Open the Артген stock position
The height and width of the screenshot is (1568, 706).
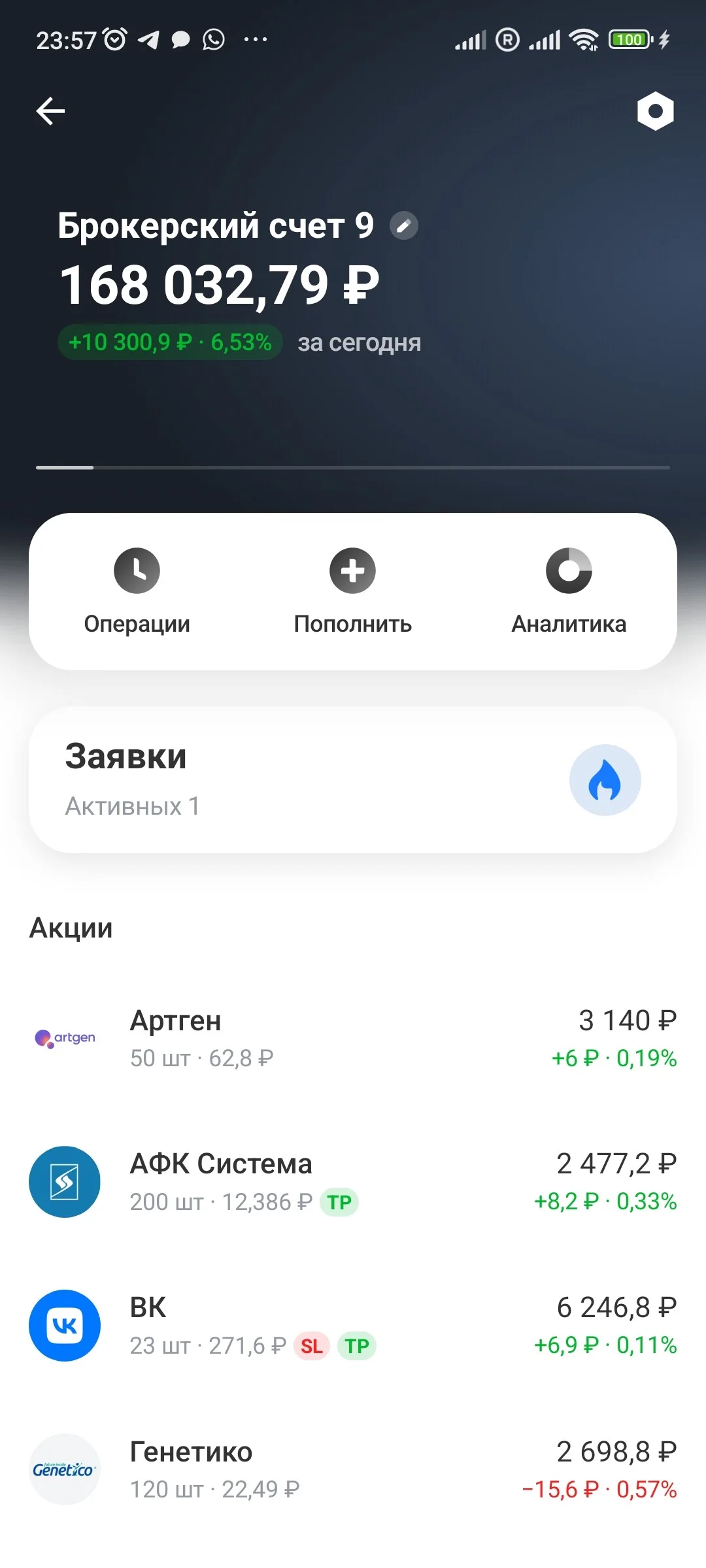(353, 1038)
